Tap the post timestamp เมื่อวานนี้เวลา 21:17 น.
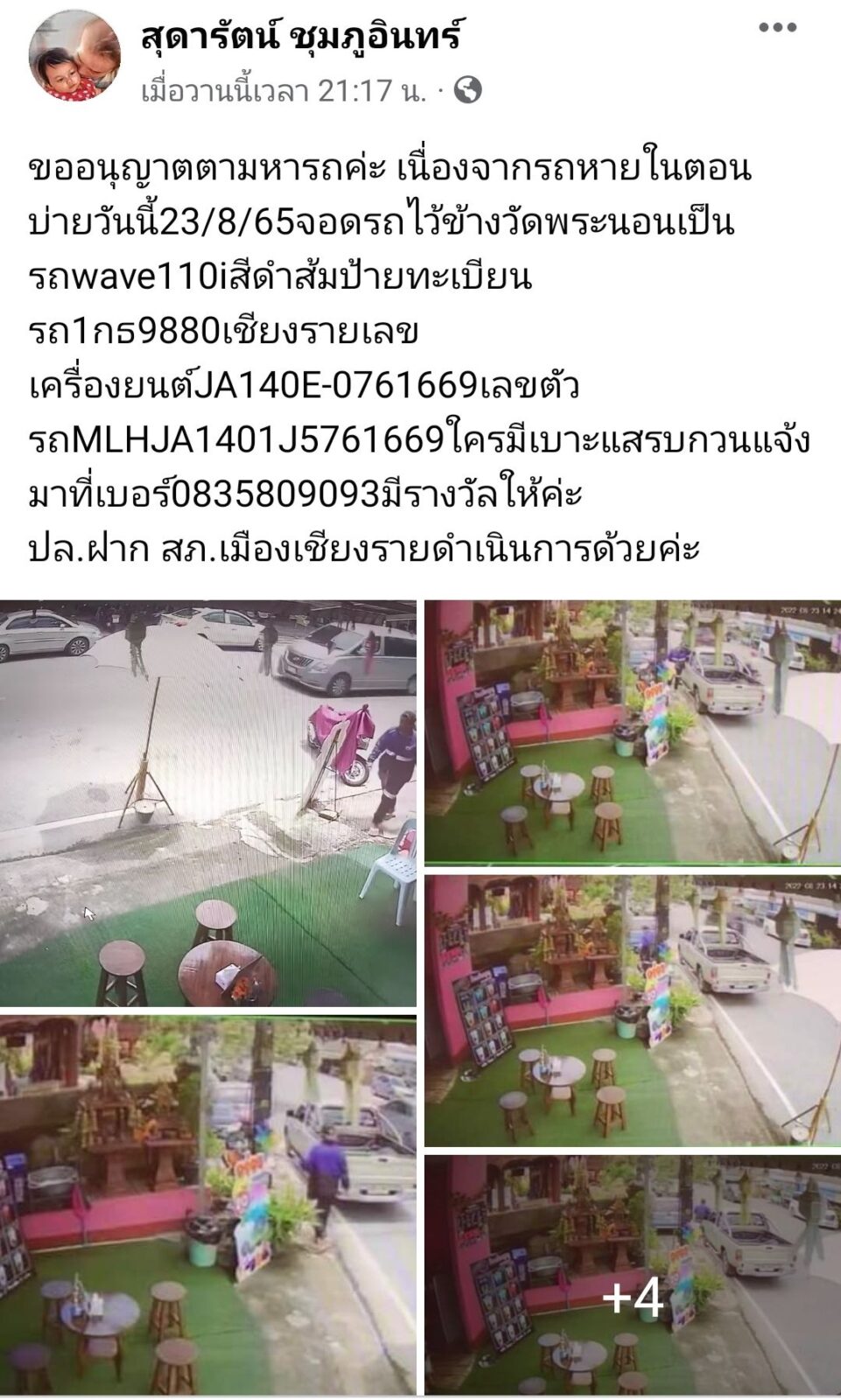Image resolution: width=841 pixels, height=1400 pixels. click(x=284, y=91)
